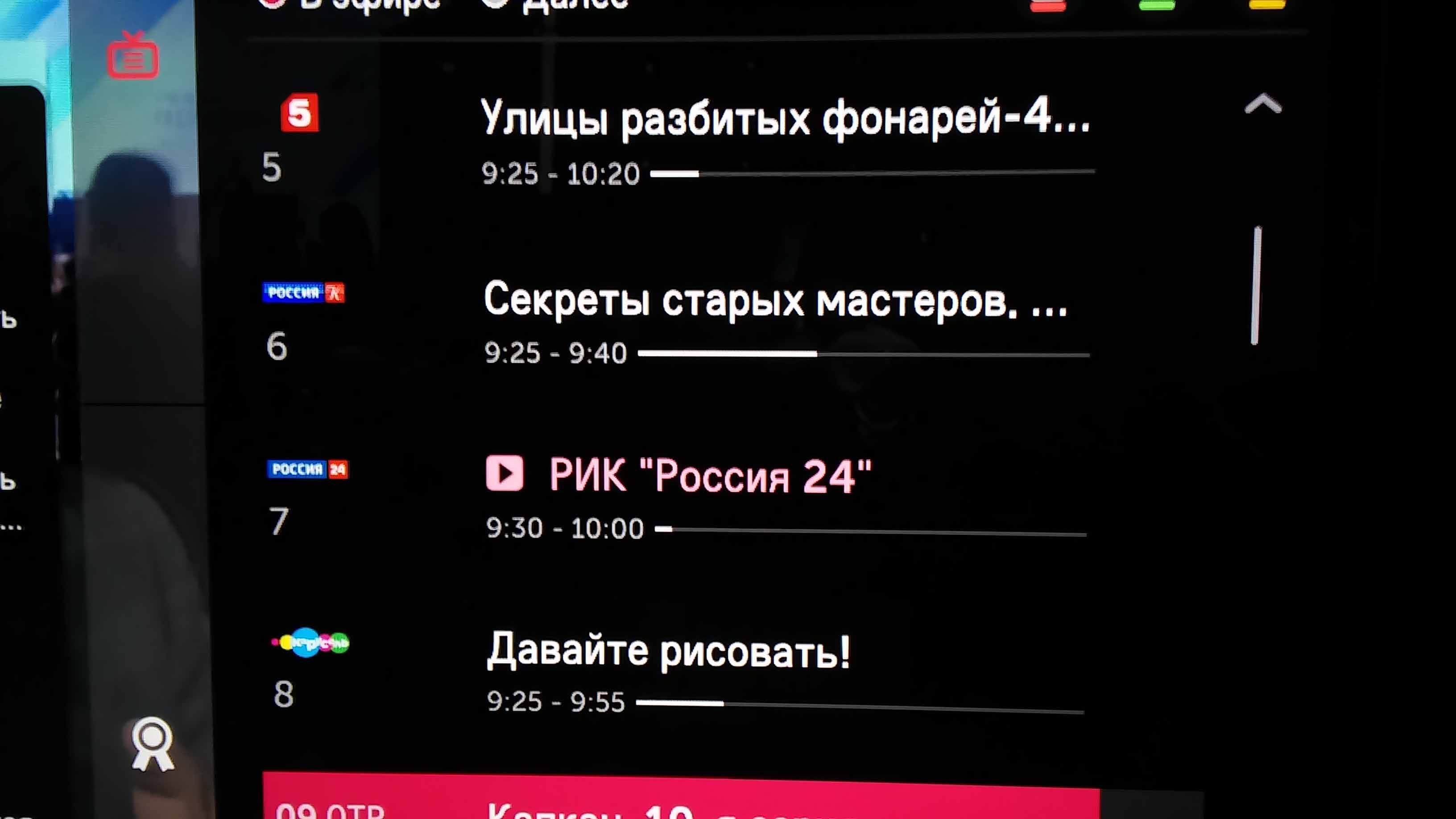This screenshot has height=819, width=1456.
Task: Open channel 5 "Улицы разбитых фонарей-4"
Action: (x=785, y=118)
